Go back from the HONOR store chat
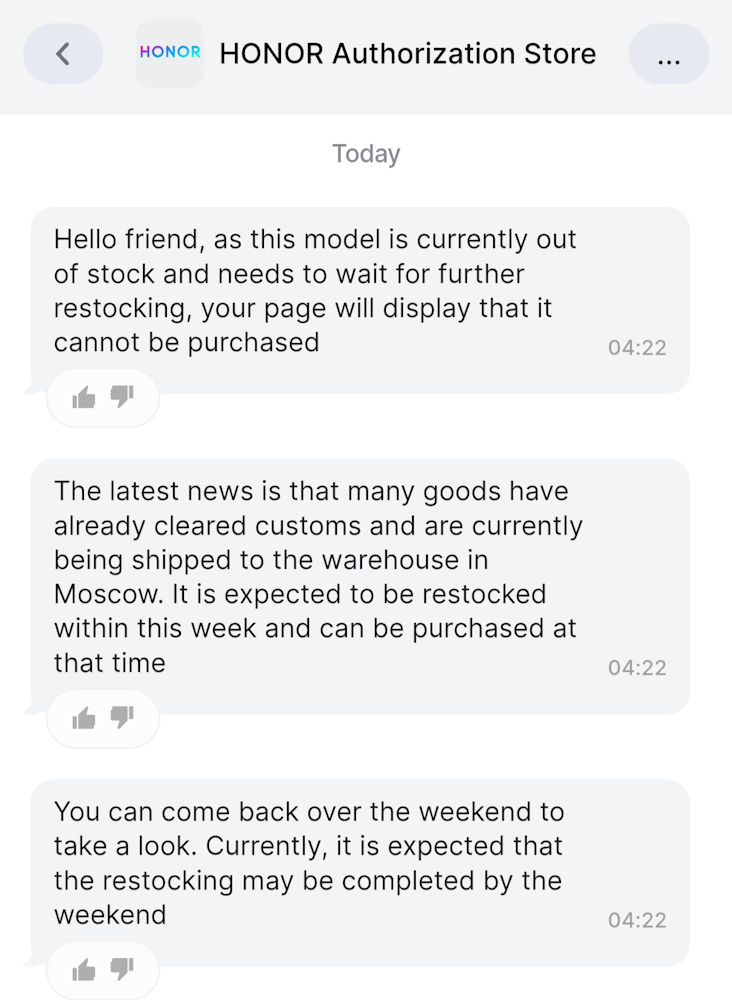The height and width of the screenshot is (1000, 732). tap(63, 54)
